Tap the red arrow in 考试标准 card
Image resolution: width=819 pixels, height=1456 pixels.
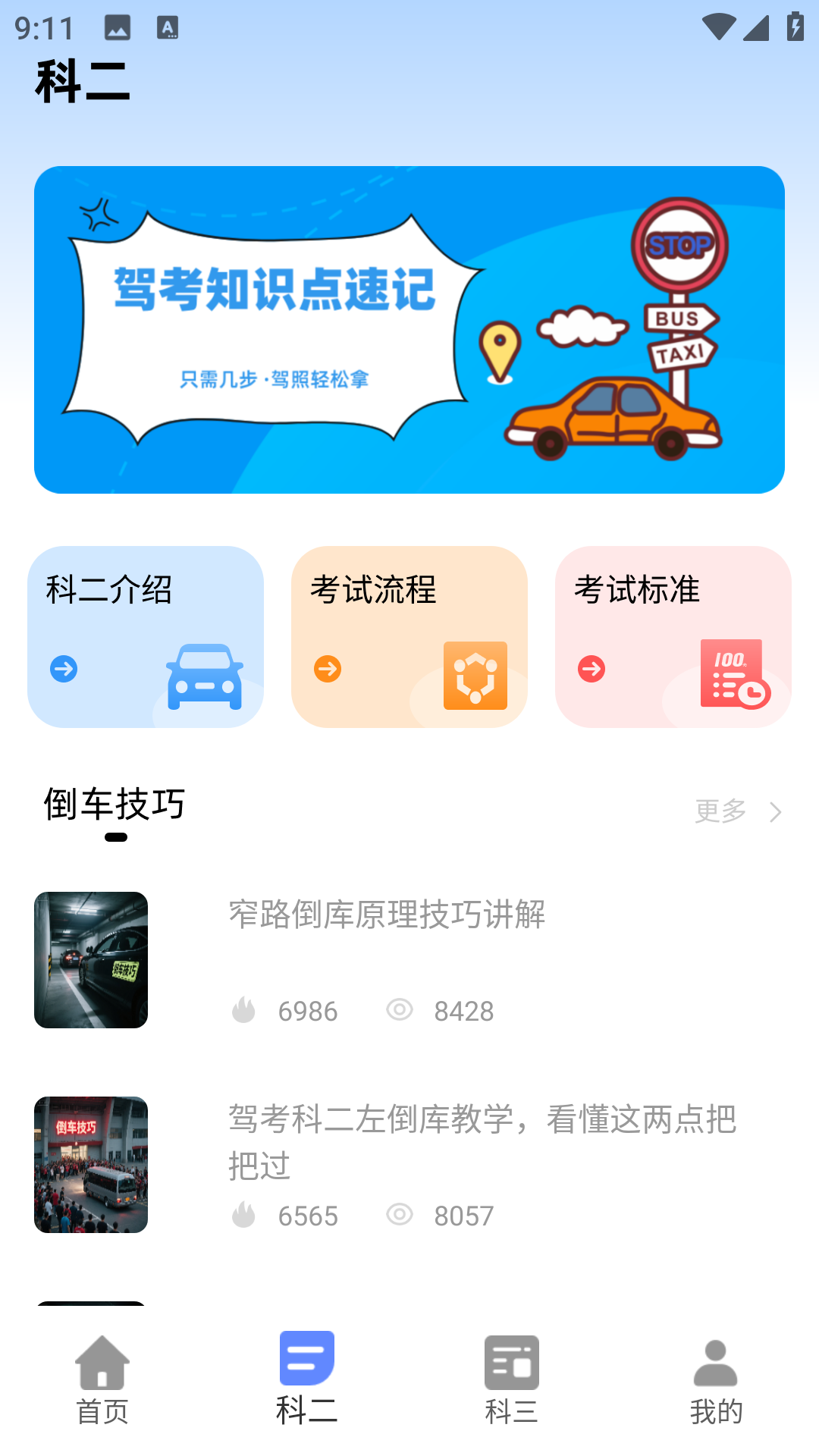[x=590, y=669]
